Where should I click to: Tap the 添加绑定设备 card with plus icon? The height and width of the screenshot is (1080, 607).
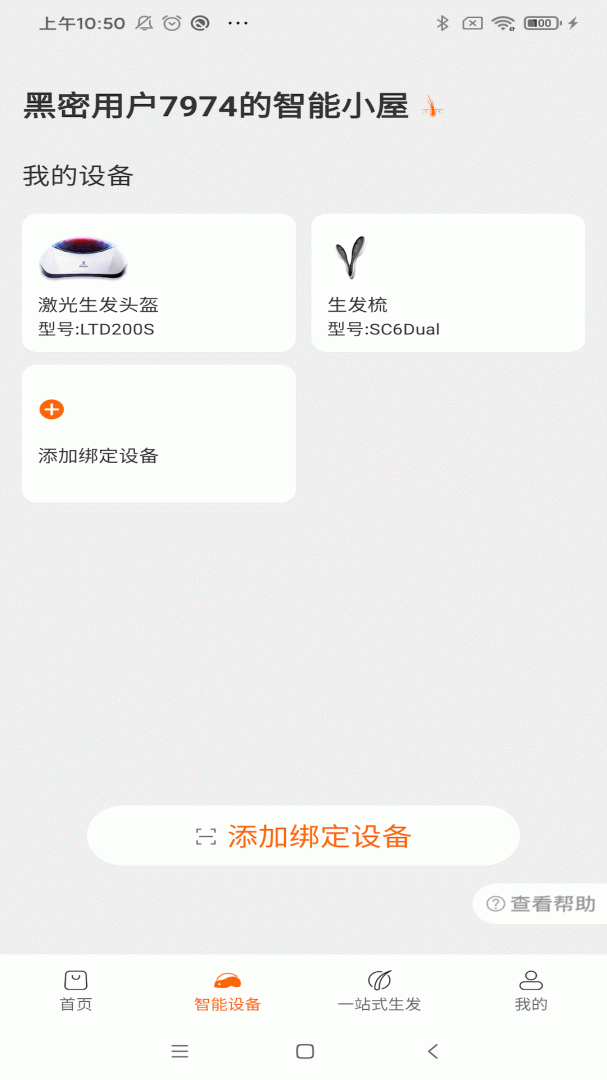pyautogui.click(x=158, y=433)
